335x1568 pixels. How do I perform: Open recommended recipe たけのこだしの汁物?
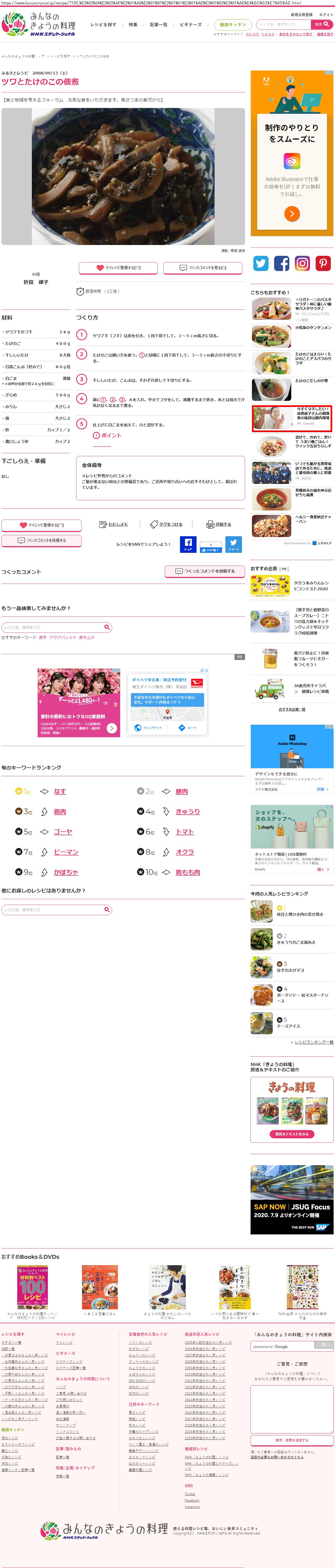tap(311, 380)
